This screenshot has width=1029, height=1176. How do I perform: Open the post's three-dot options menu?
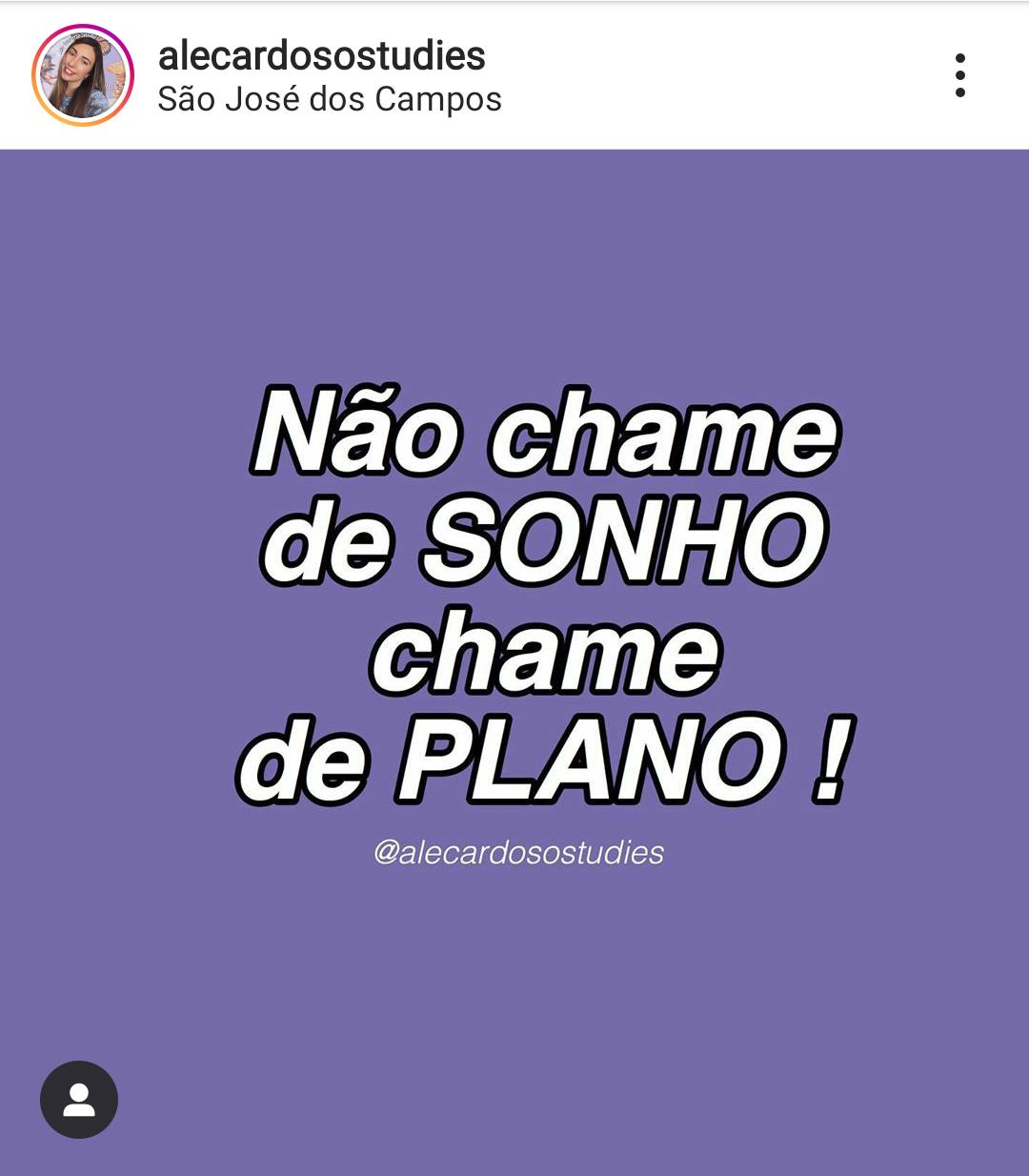(x=959, y=75)
